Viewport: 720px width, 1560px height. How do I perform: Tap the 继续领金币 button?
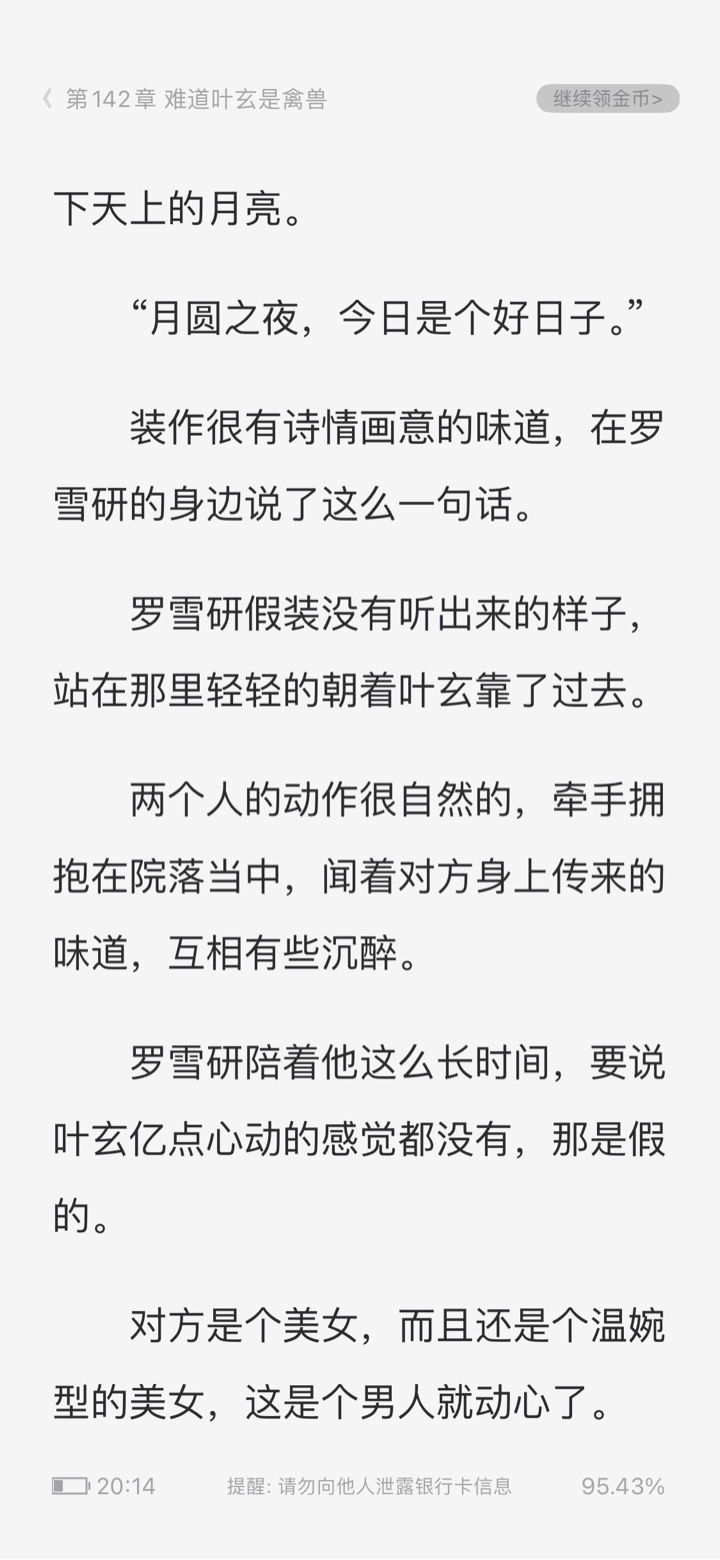[608, 98]
